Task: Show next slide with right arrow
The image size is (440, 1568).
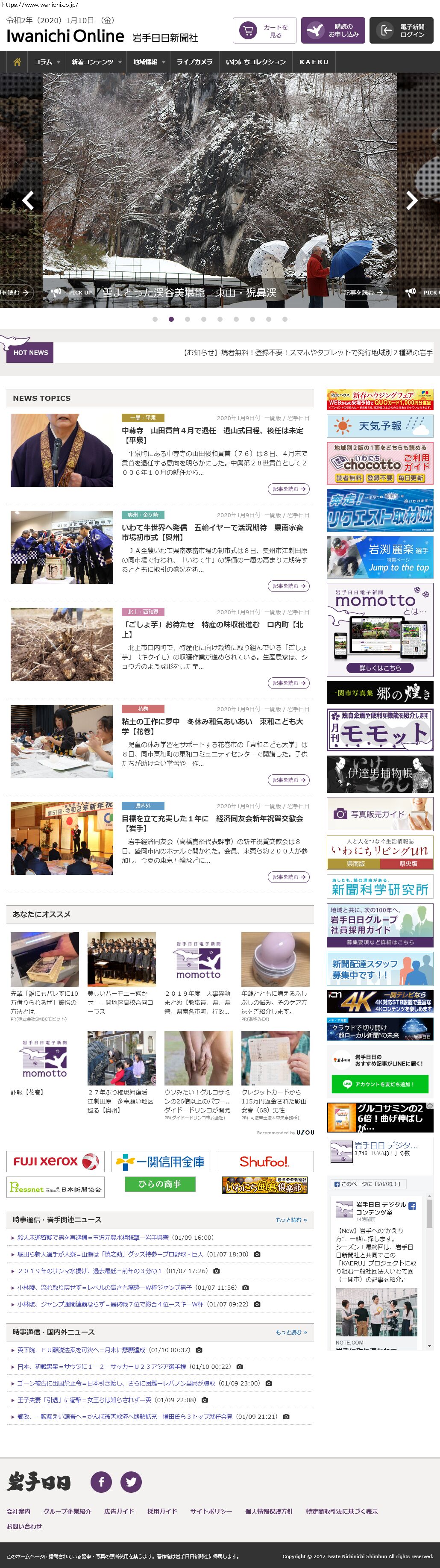Action: pyautogui.click(x=412, y=200)
